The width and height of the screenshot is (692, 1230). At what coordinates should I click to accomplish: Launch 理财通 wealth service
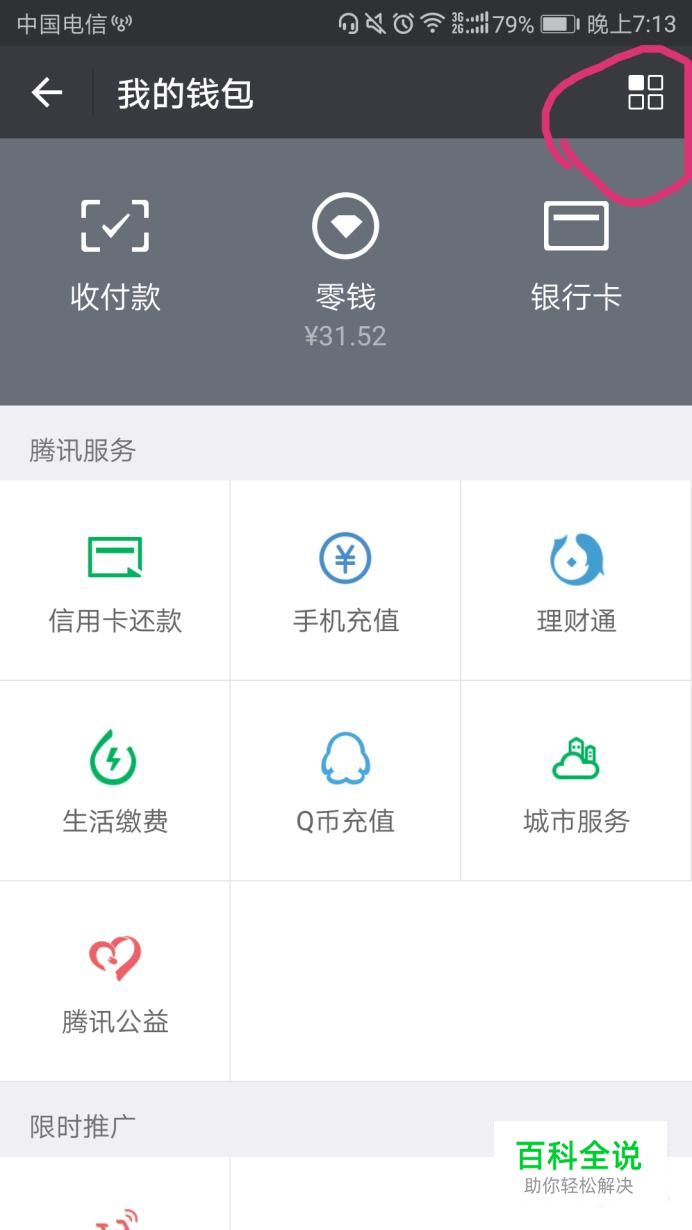(576, 581)
